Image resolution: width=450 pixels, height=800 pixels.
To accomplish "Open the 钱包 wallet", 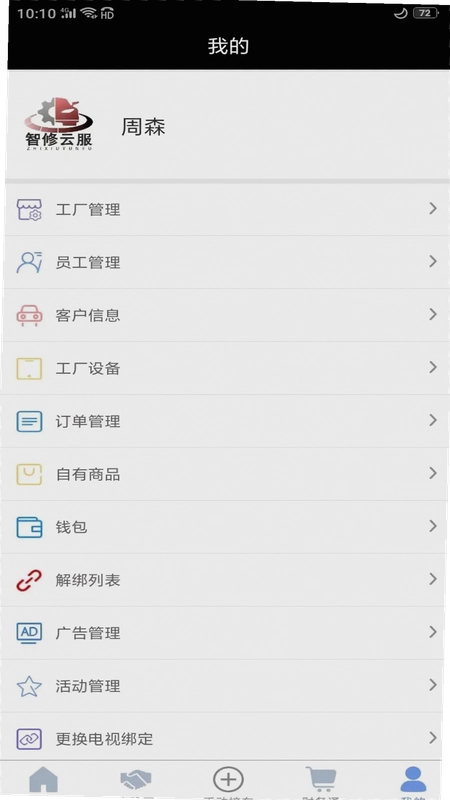I will 223,527.
